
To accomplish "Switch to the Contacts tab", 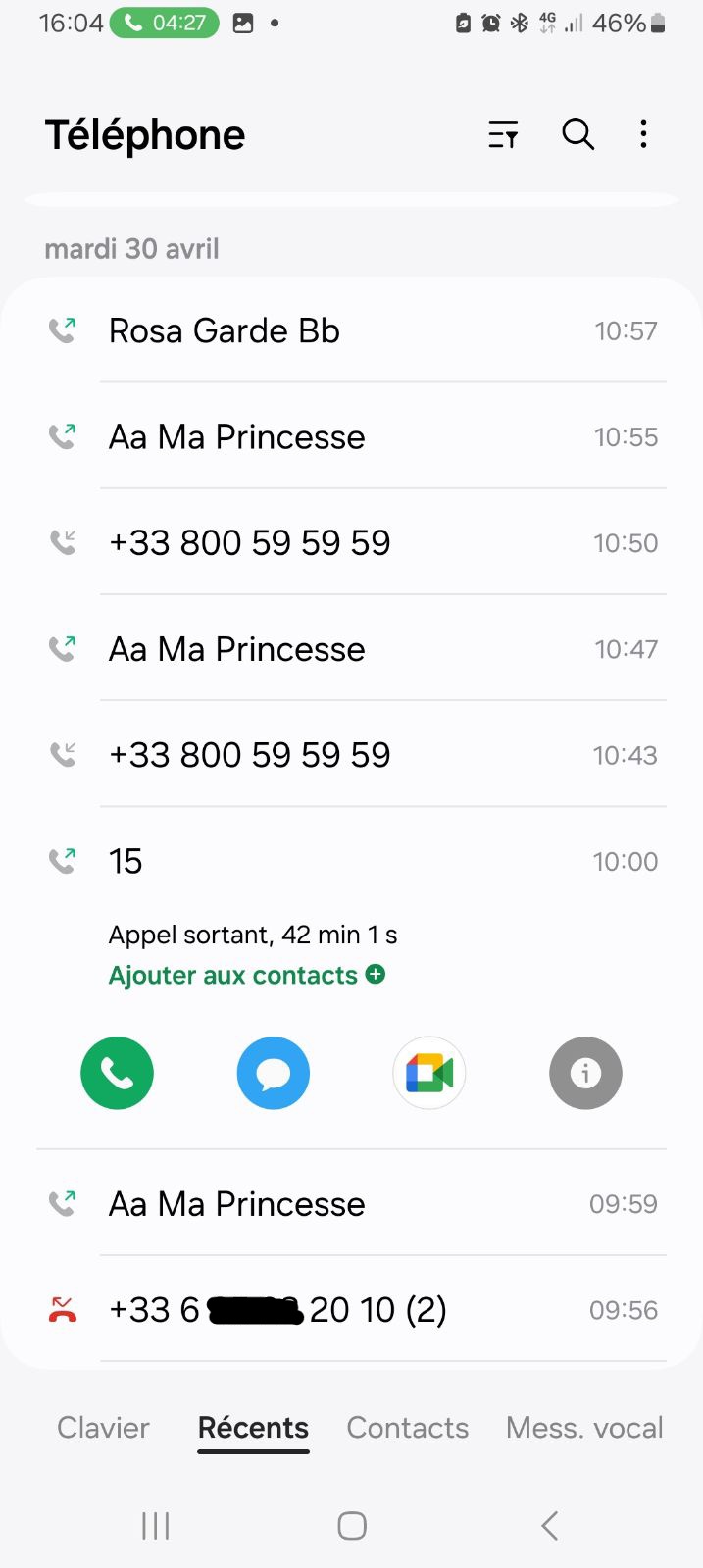I will (x=407, y=1427).
